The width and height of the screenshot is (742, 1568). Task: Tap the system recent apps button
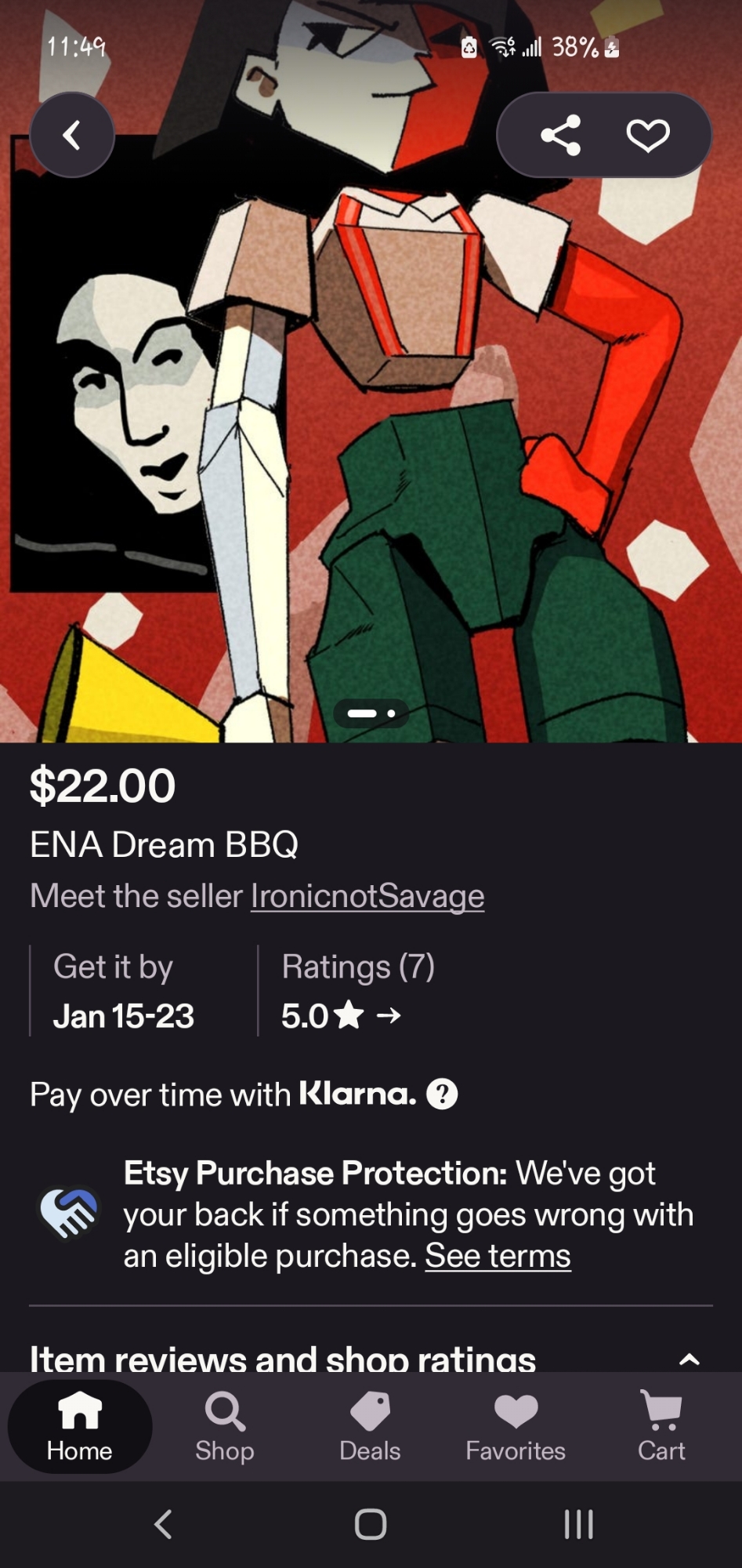tap(578, 1524)
